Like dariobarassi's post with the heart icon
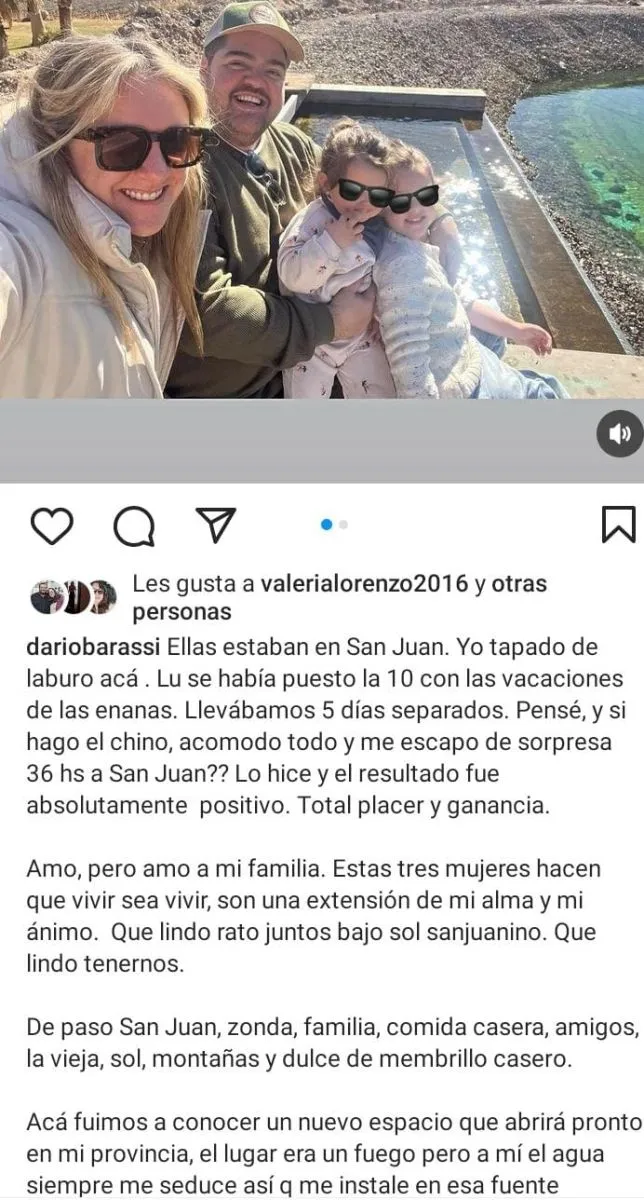Screen dimensions: 644x1200 point(51,525)
